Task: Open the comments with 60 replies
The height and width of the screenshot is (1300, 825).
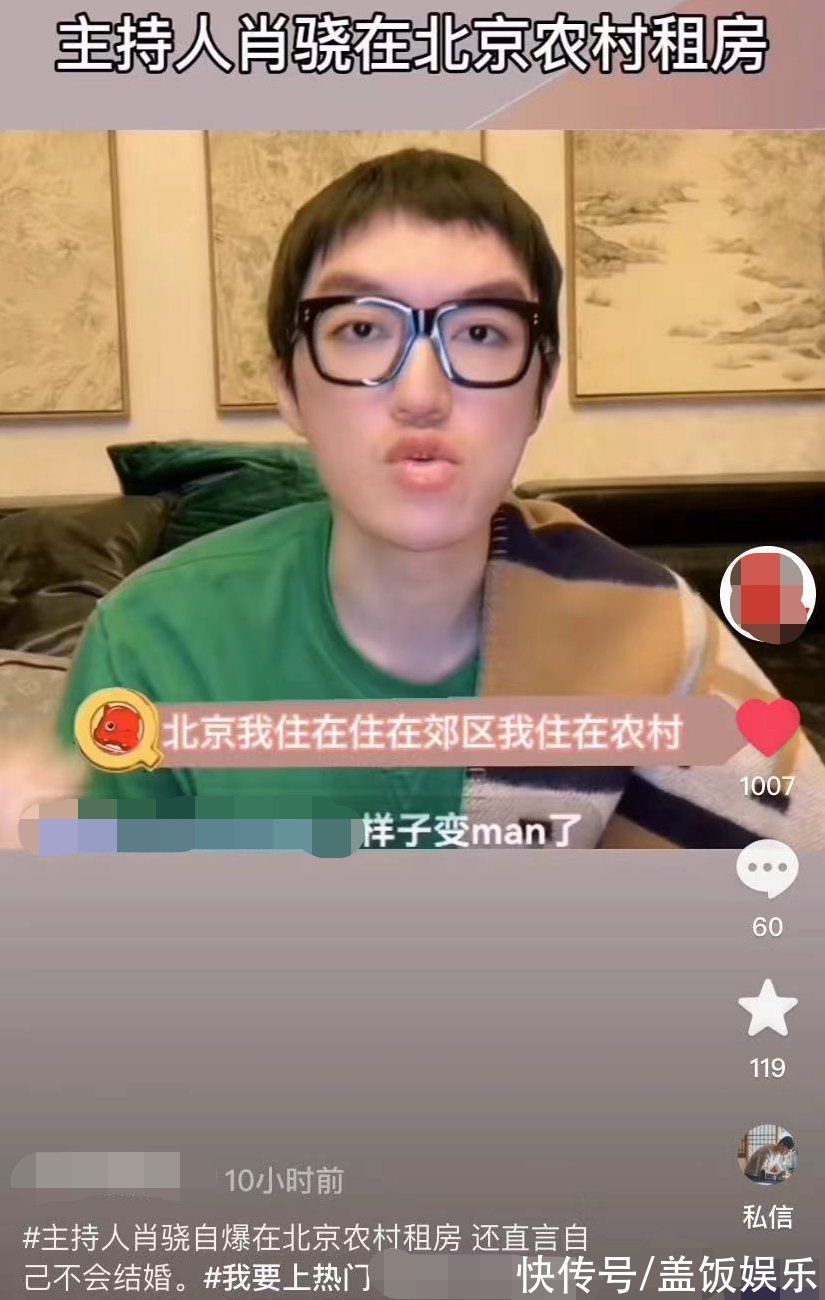Action: pos(767,870)
